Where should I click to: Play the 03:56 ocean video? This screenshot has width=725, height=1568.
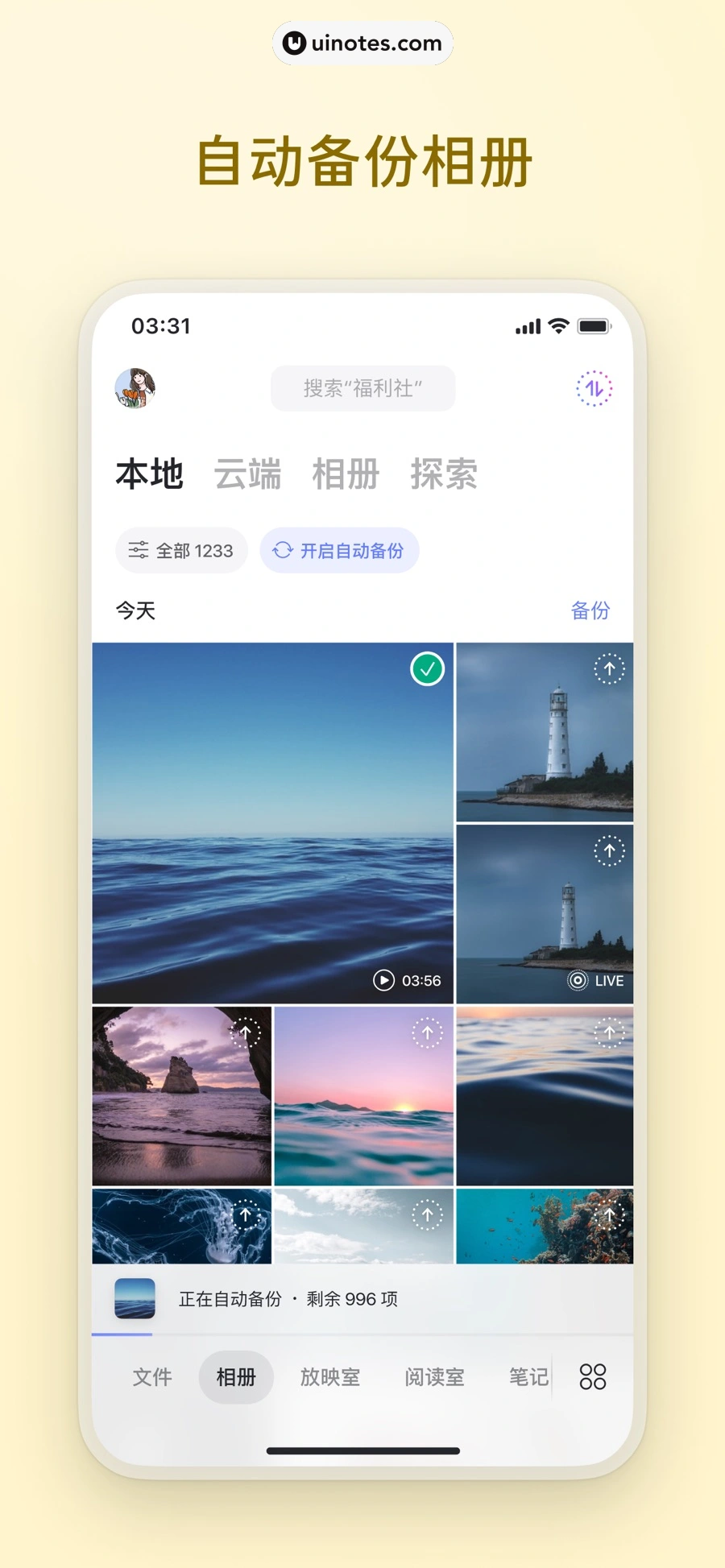click(x=383, y=981)
